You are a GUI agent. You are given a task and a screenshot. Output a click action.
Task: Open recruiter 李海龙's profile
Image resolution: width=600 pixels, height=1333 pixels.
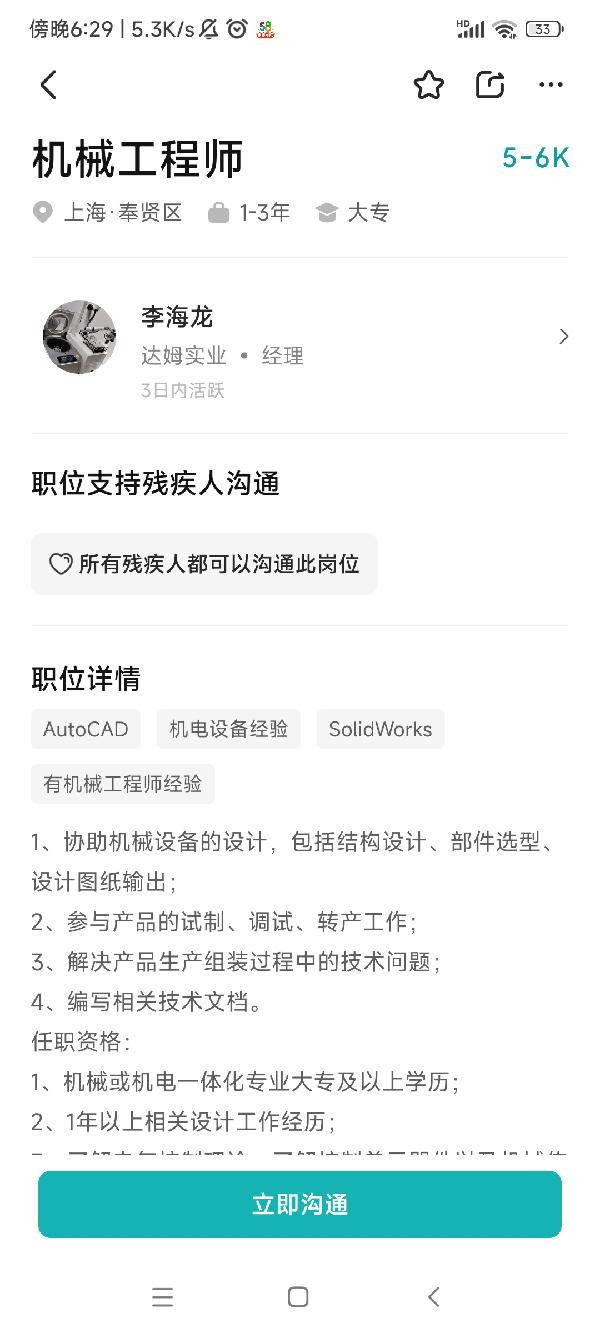(x=300, y=337)
